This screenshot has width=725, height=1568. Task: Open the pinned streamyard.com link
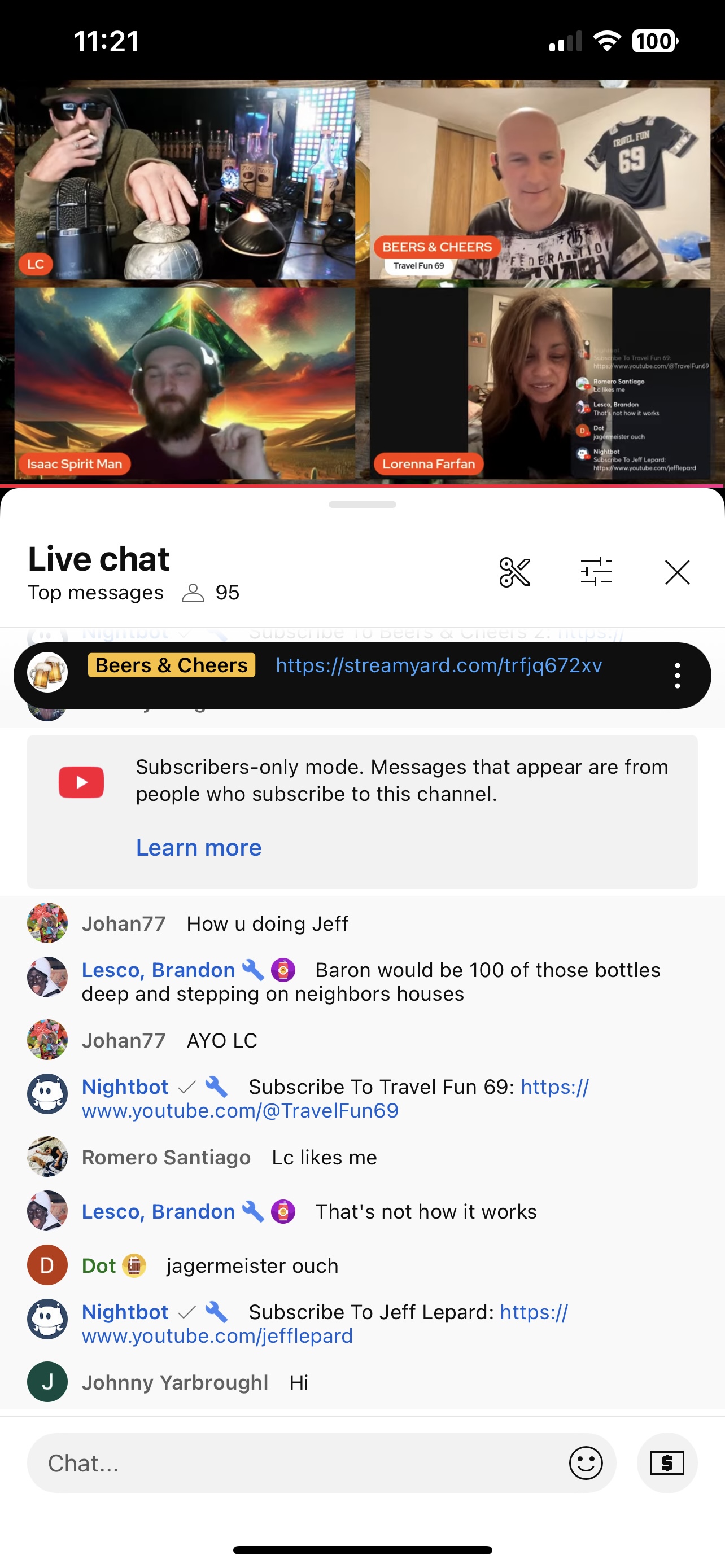coord(438,665)
